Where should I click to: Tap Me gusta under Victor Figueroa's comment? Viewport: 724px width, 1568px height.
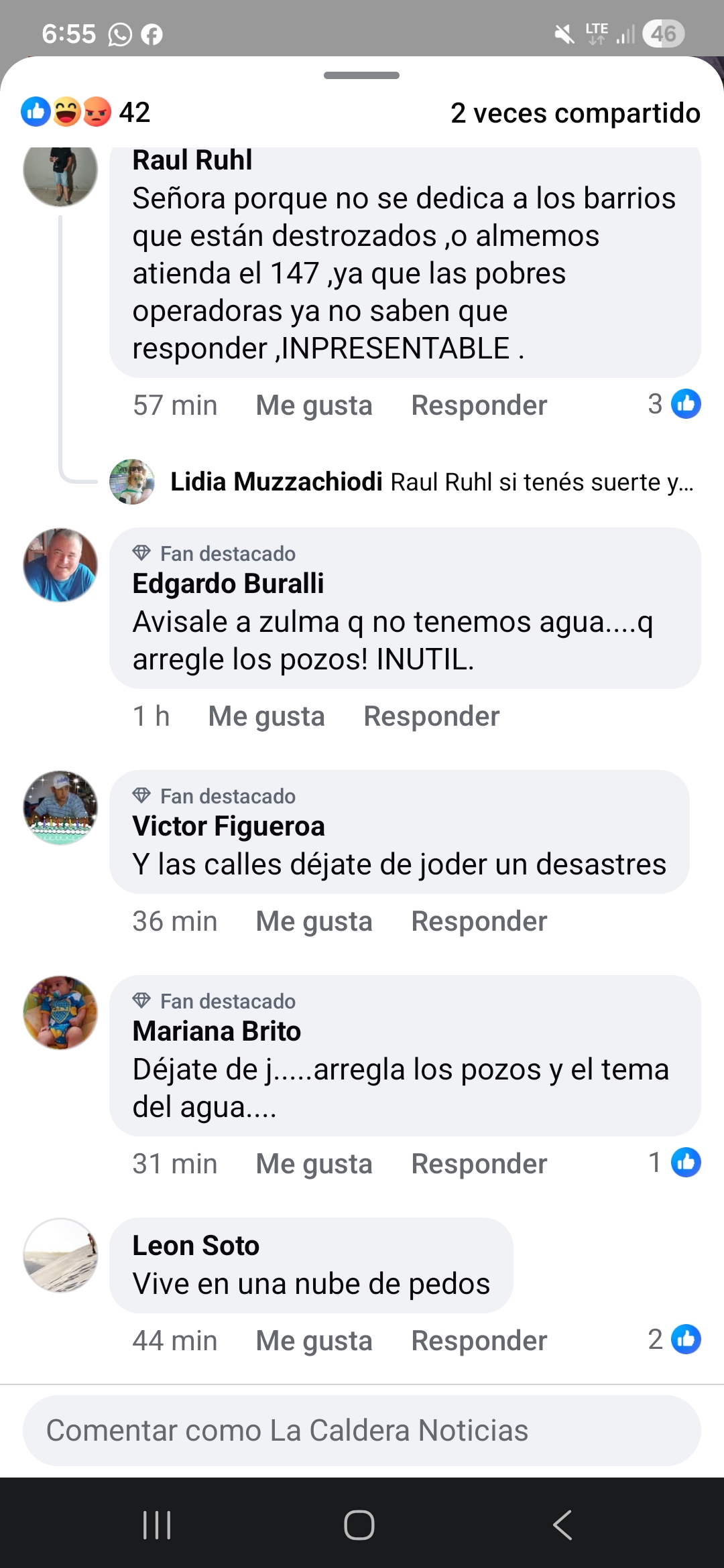coord(314,921)
